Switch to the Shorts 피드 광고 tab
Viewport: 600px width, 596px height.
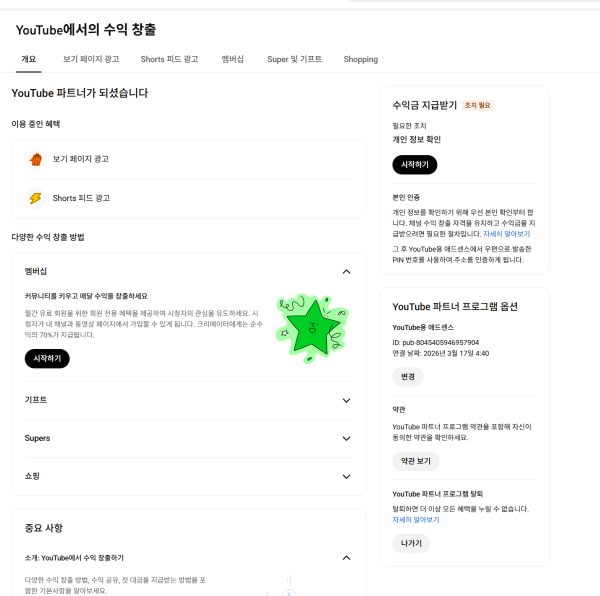[169, 59]
